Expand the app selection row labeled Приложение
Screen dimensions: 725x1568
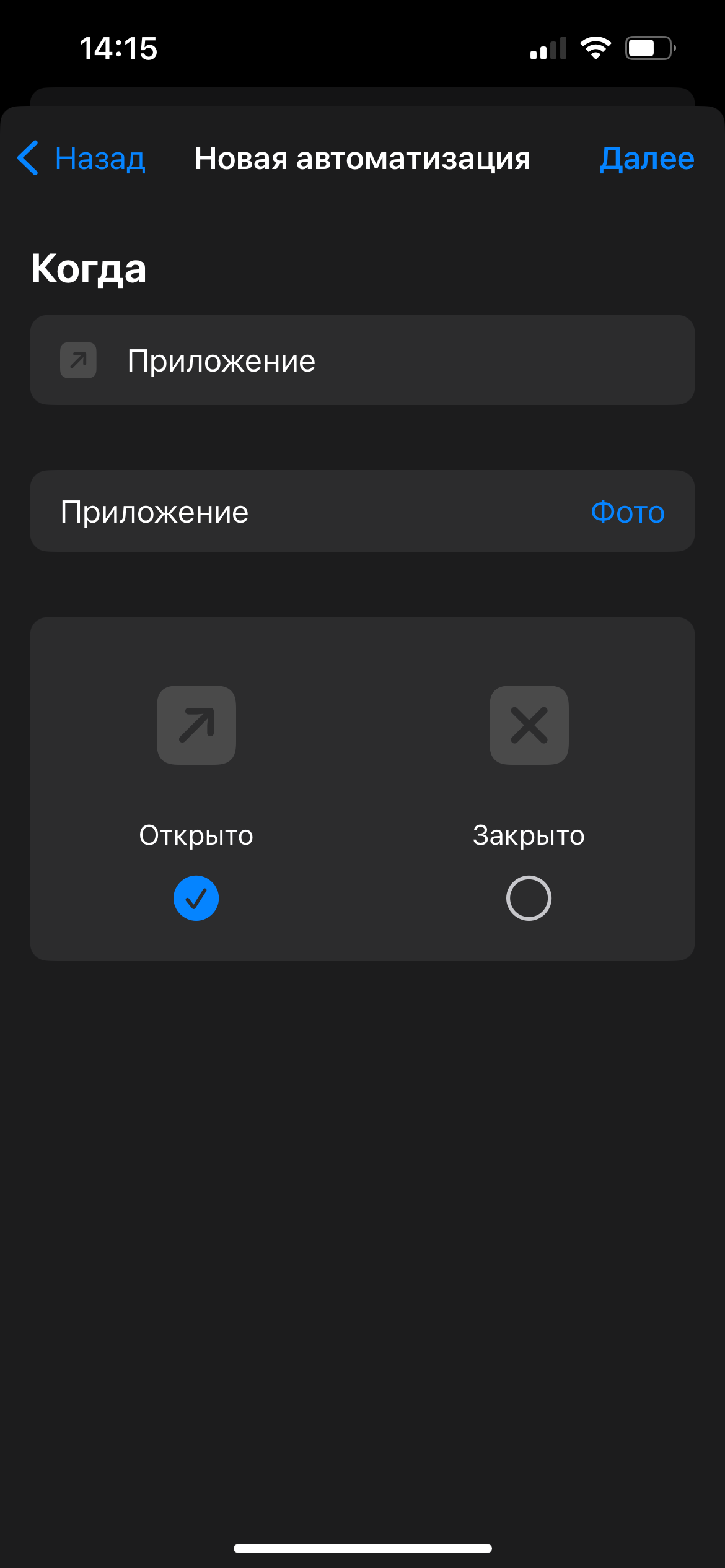click(362, 512)
